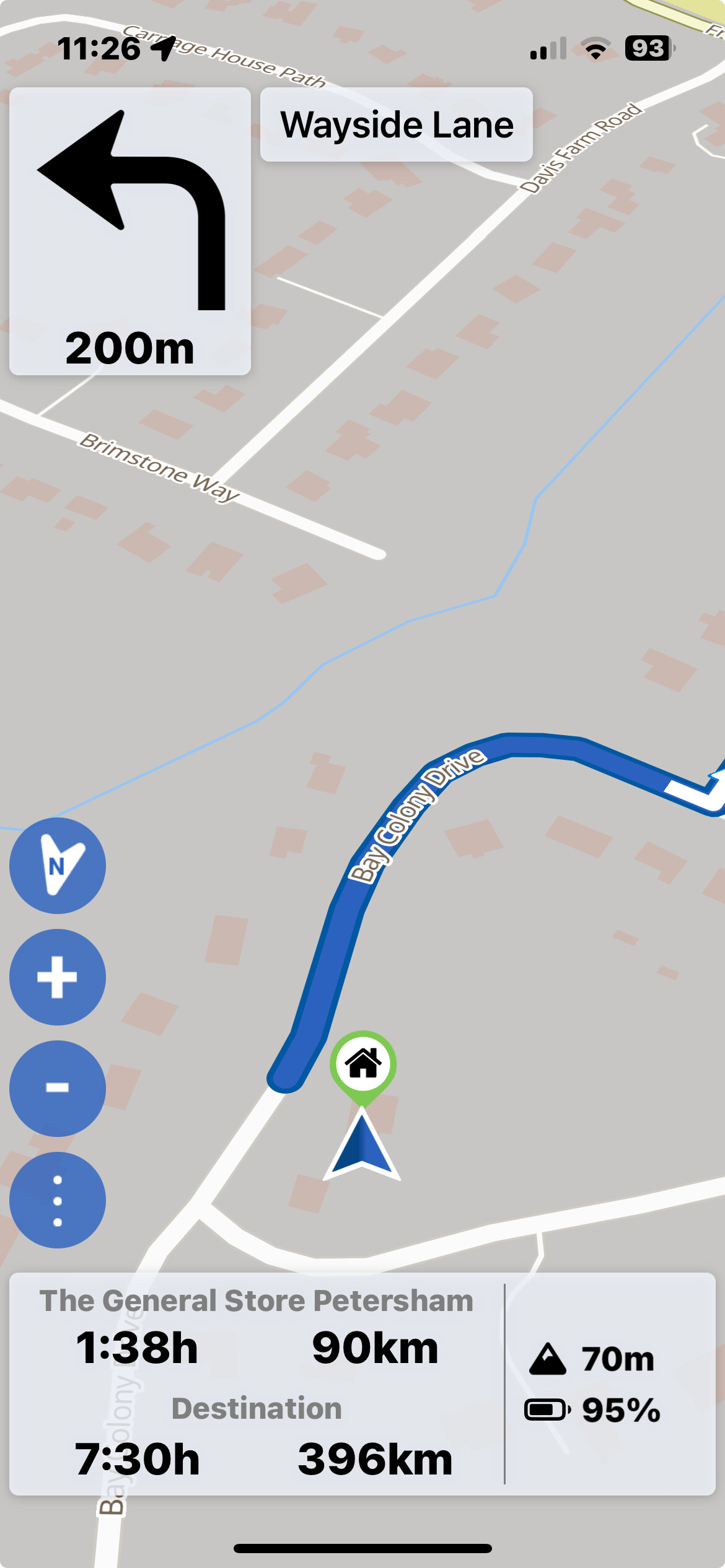Open the three-dot more options menu
The height and width of the screenshot is (1568, 725).
click(58, 1200)
